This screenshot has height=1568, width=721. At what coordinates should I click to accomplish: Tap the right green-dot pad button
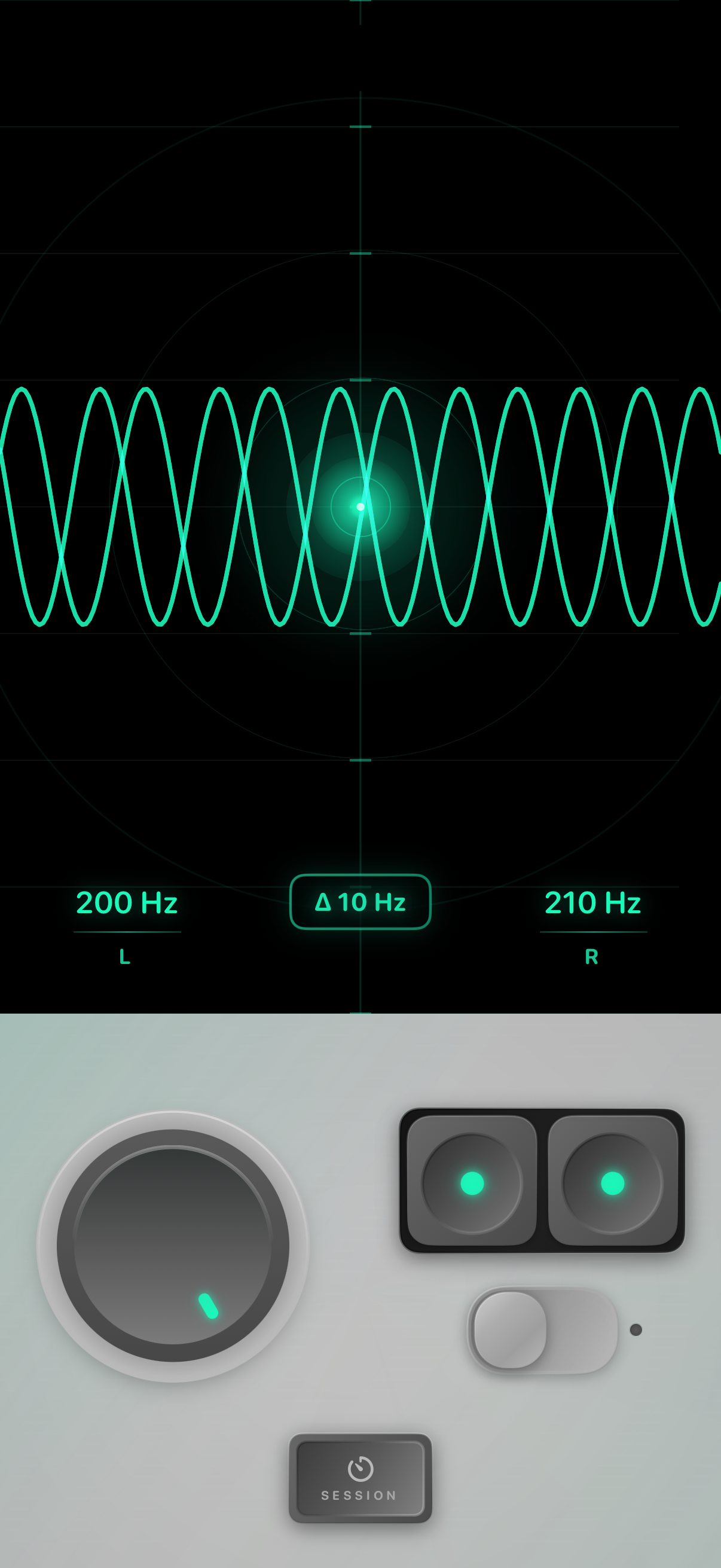click(x=612, y=1183)
